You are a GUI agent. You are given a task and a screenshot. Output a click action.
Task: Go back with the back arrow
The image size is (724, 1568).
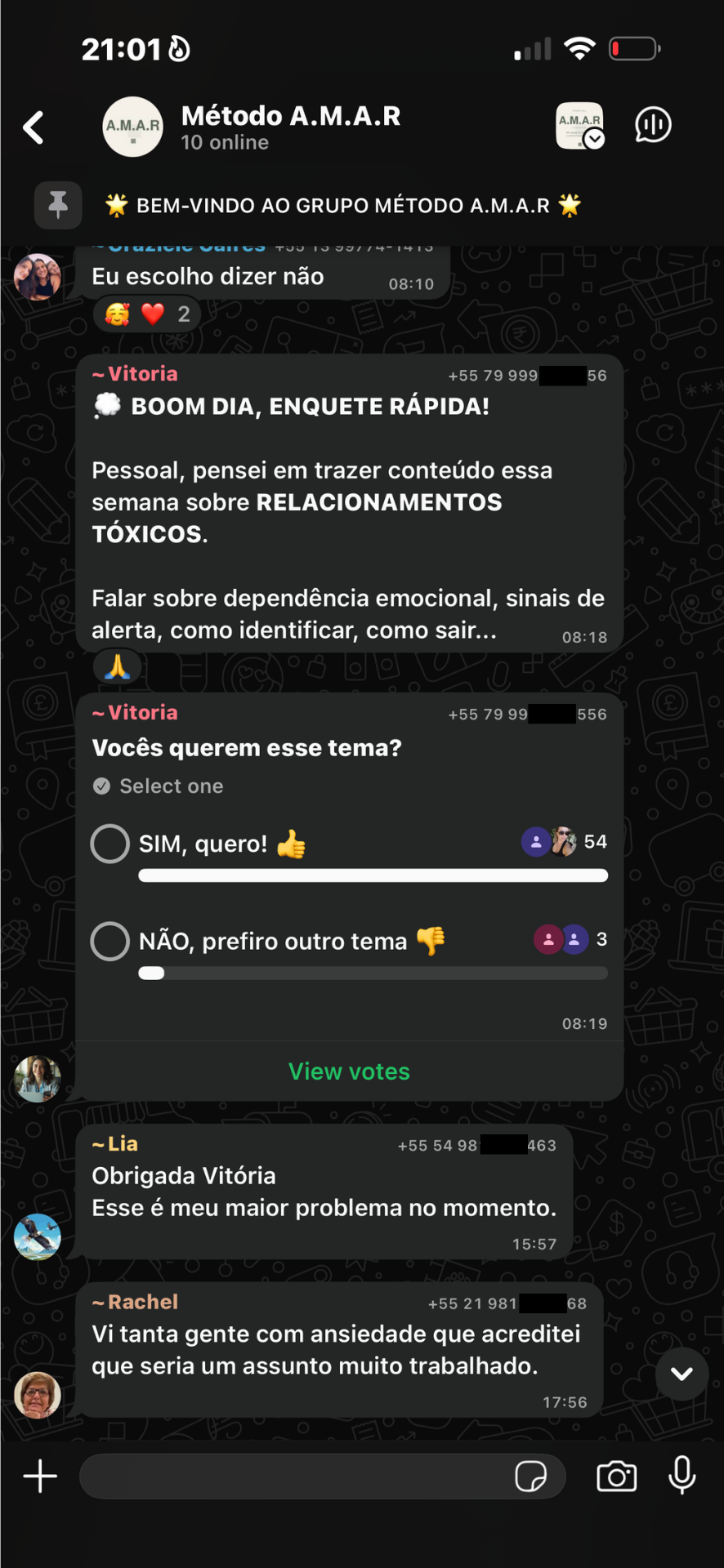pyautogui.click(x=33, y=127)
